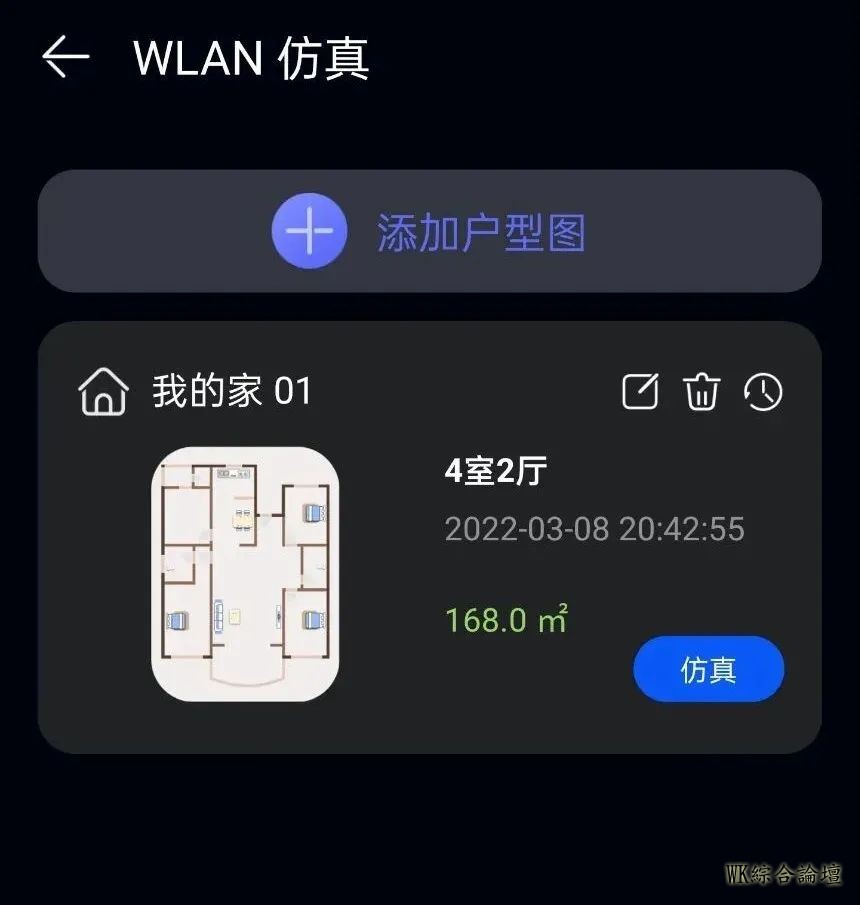Tap 添加户型图 to add a floor plan
The height and width of the screenshot is (905, 860).
[x=430, y=232]
